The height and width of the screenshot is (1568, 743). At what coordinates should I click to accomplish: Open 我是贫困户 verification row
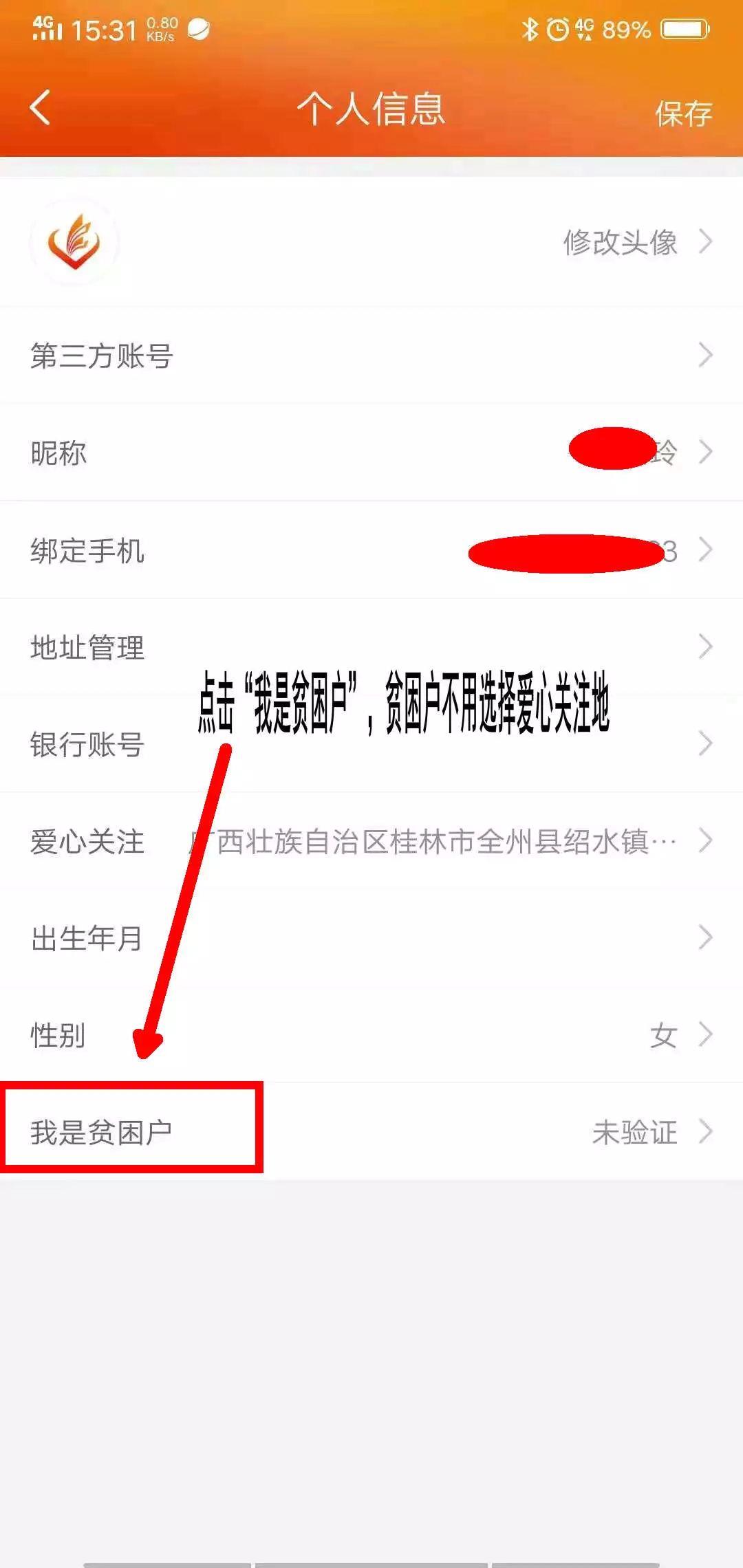371,1132
